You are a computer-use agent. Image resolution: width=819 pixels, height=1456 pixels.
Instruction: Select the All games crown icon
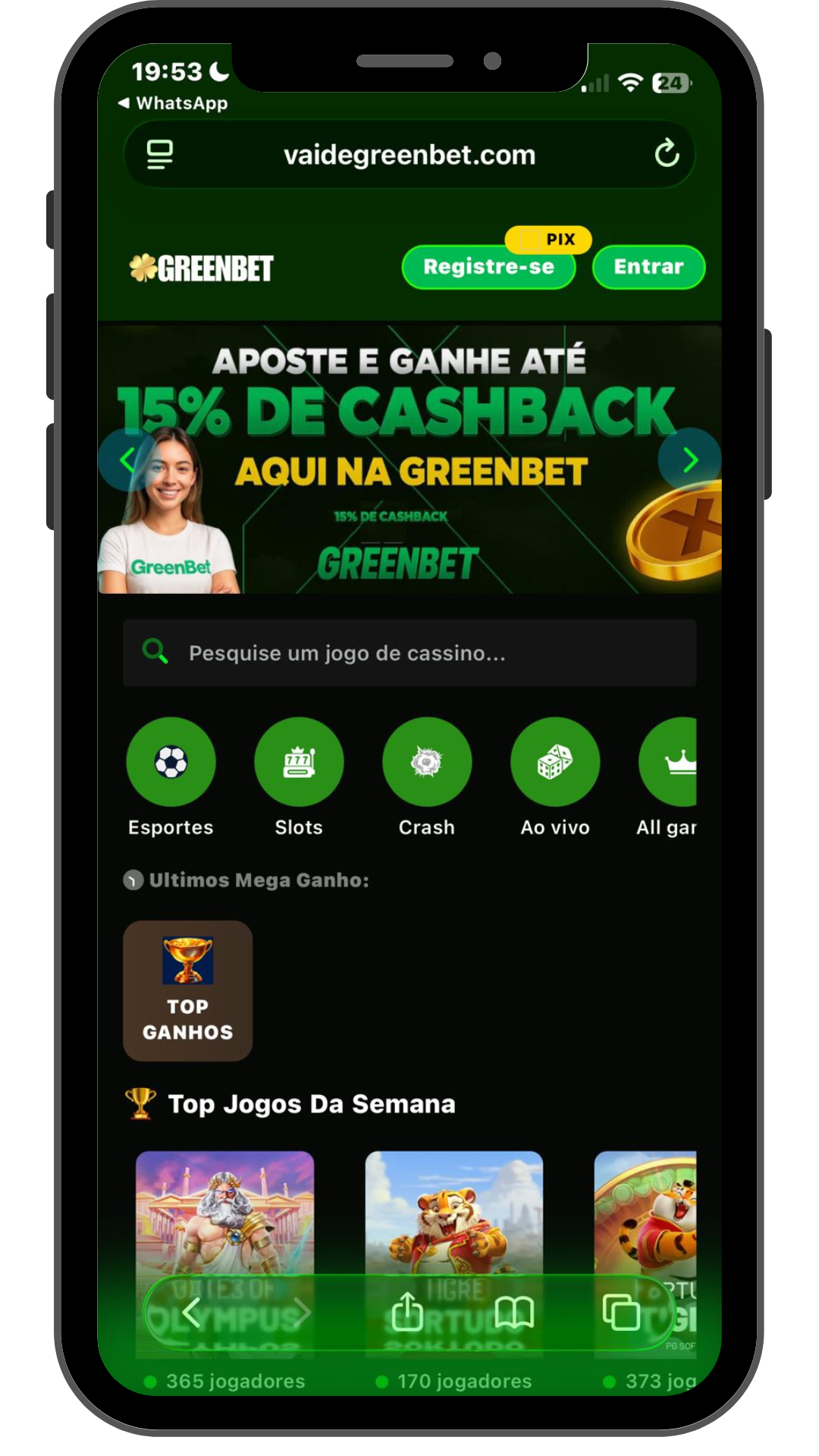[680, 761]
